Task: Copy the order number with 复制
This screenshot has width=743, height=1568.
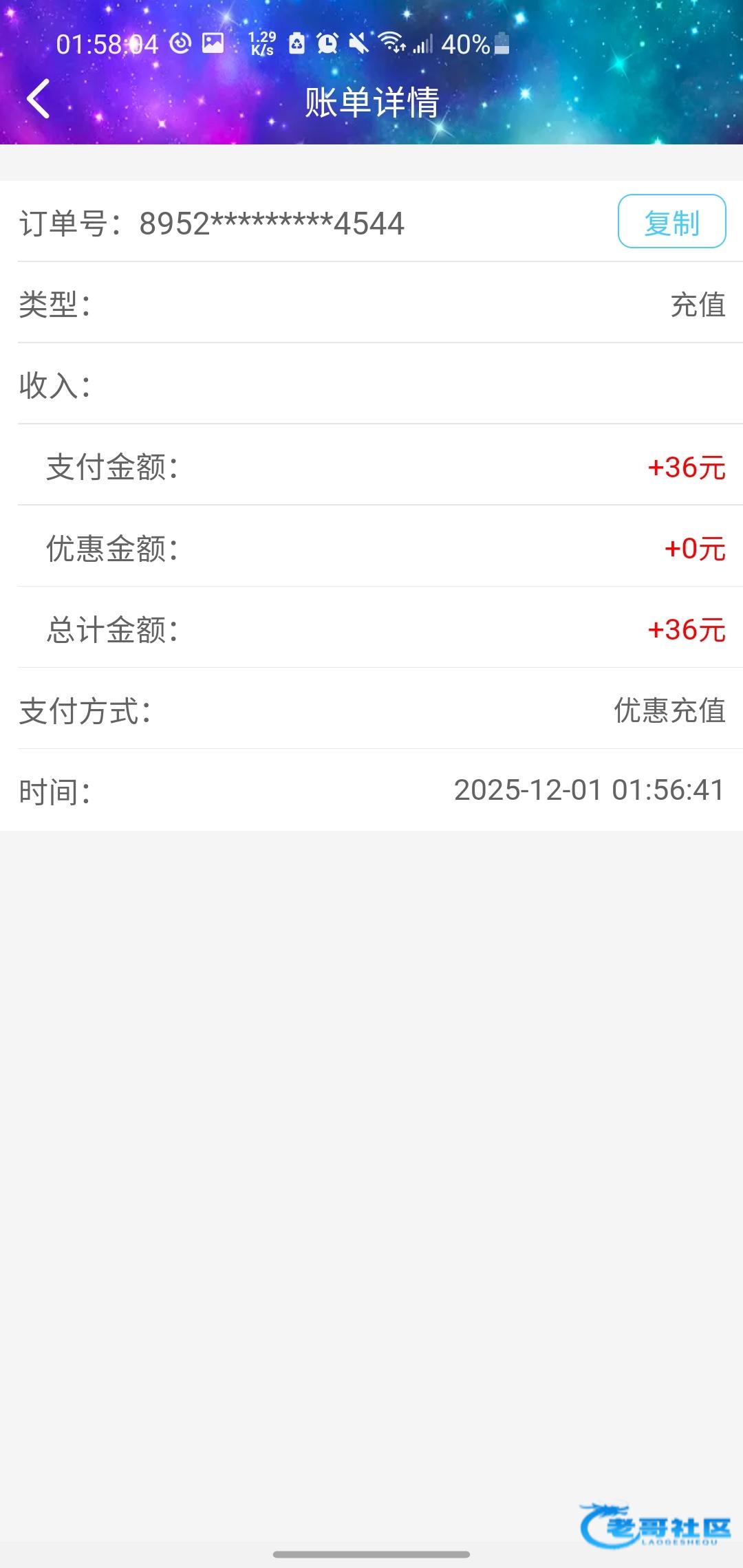Action: (671, 221)
